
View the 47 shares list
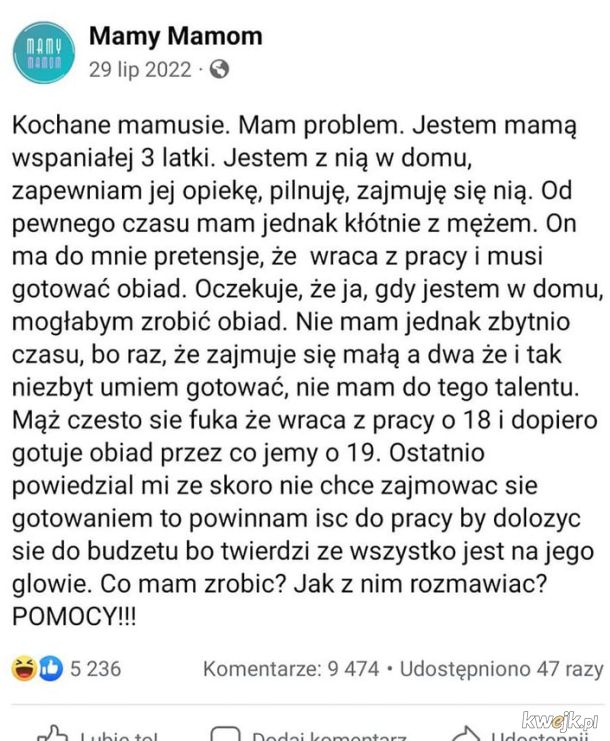501,668
